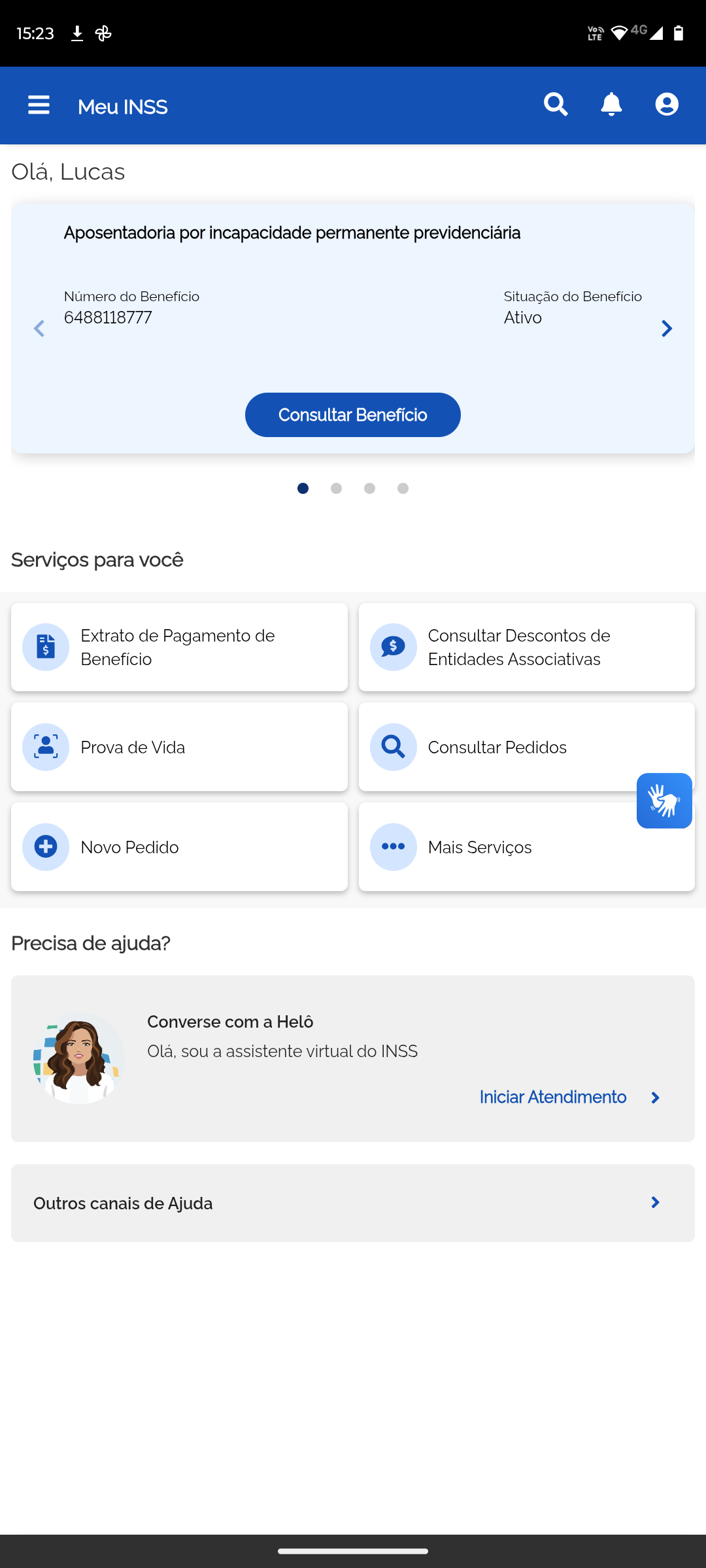
Task: Select the fourth carousel page dot
Action: tap(403, 488)
